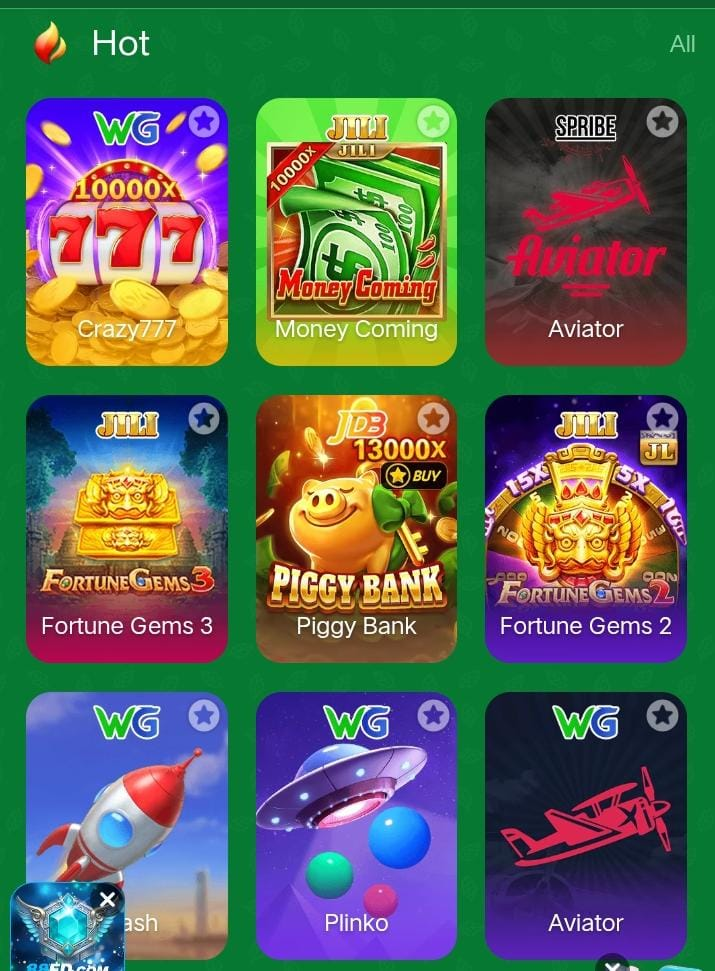
Task: Open the Crazy777 game
Action: pos(126,230)
